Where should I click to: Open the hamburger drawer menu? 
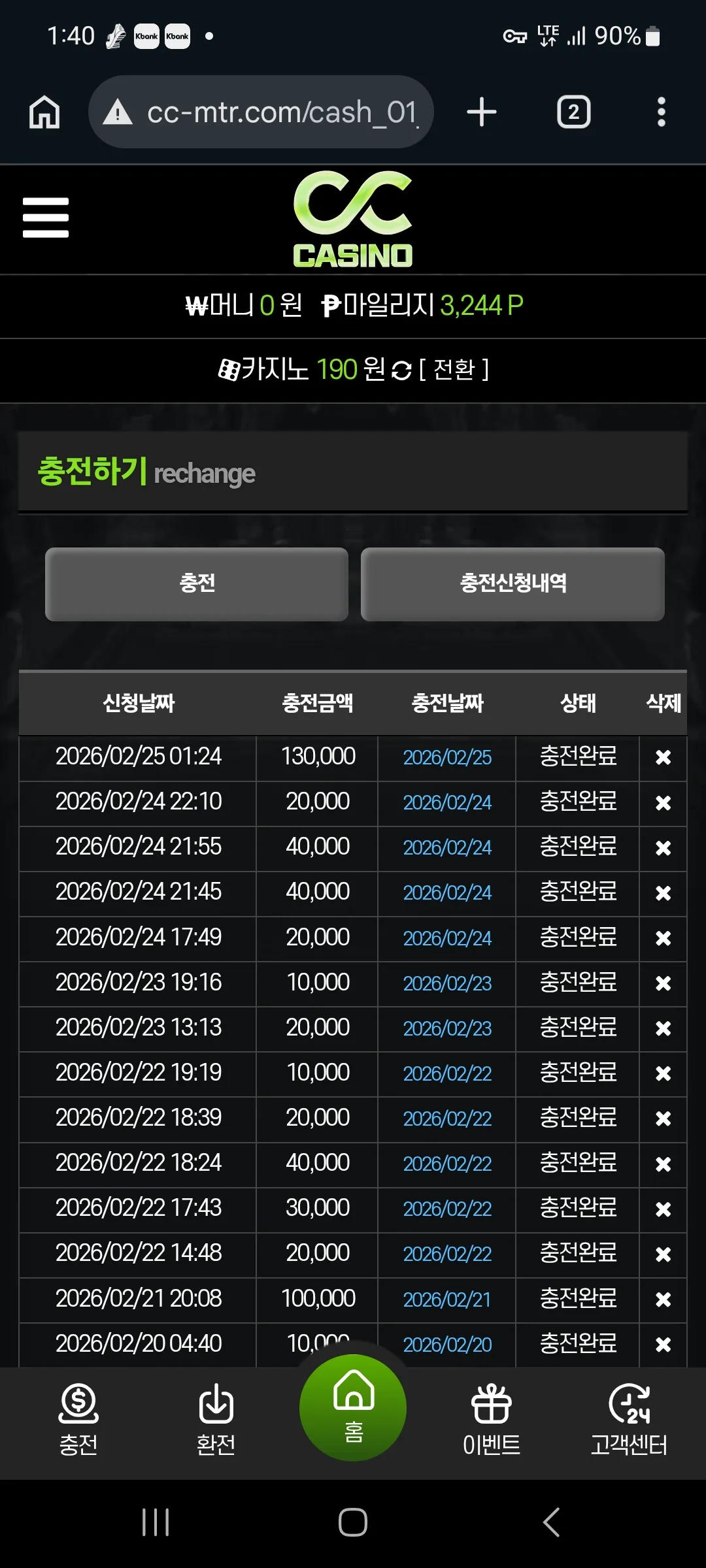[x=46, y=218]
